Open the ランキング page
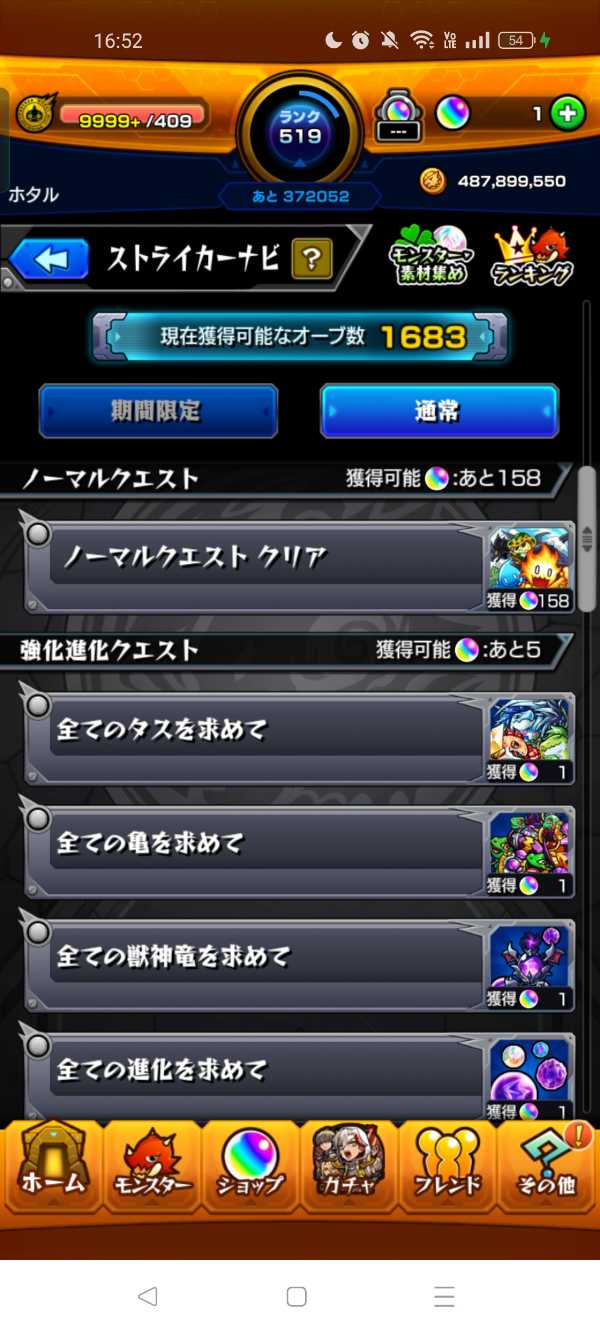The image size is (600, 1333). 532,258
